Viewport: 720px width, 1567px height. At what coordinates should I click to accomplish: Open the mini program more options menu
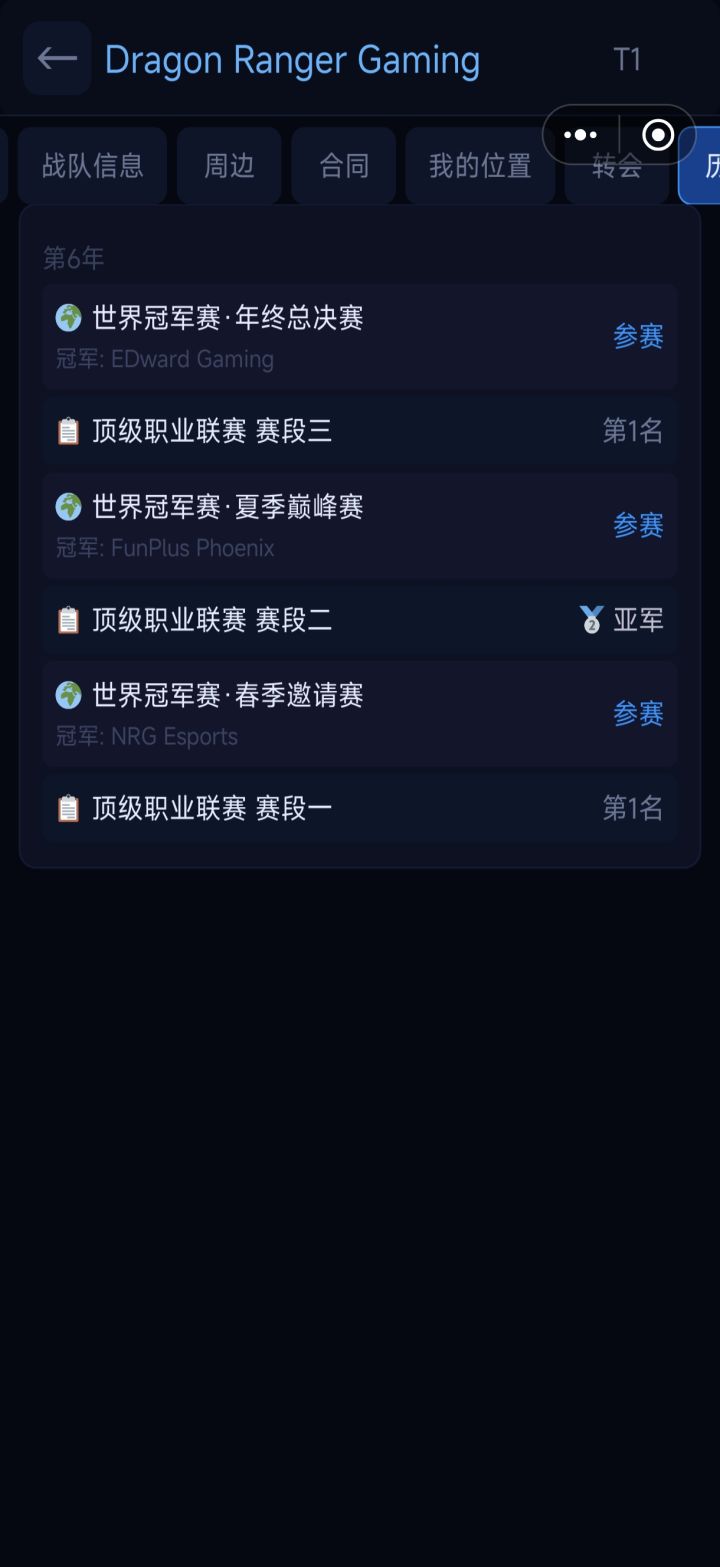point(581,135)
